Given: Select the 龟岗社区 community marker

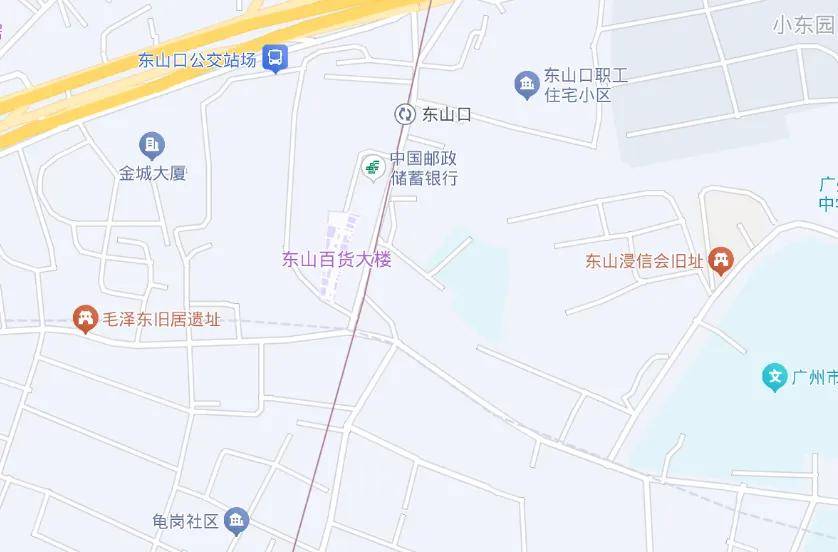Looking at the screenshot, I should click(237, 521).
